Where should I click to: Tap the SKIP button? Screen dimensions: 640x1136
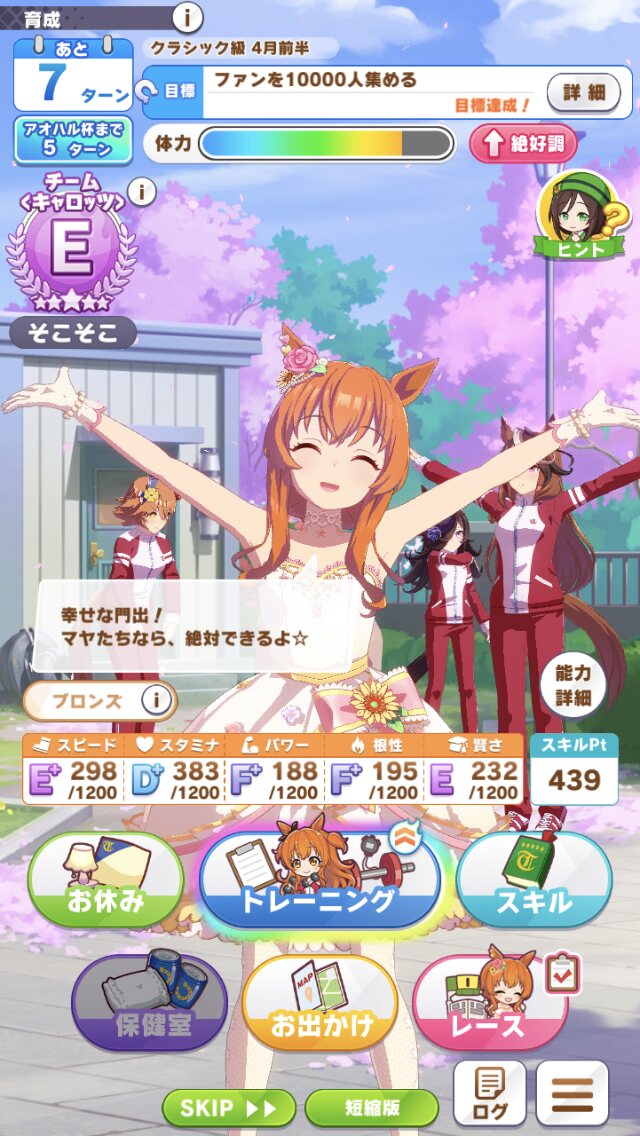228,1108
